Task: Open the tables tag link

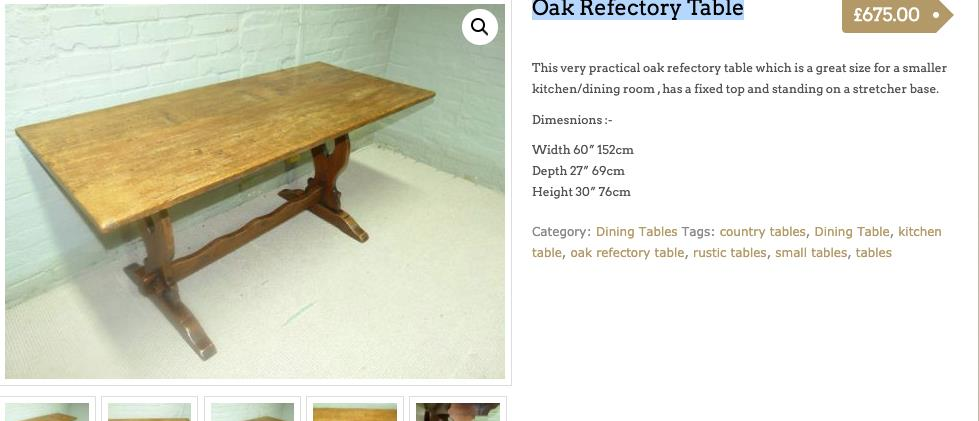Action: (x=873, y=253)
